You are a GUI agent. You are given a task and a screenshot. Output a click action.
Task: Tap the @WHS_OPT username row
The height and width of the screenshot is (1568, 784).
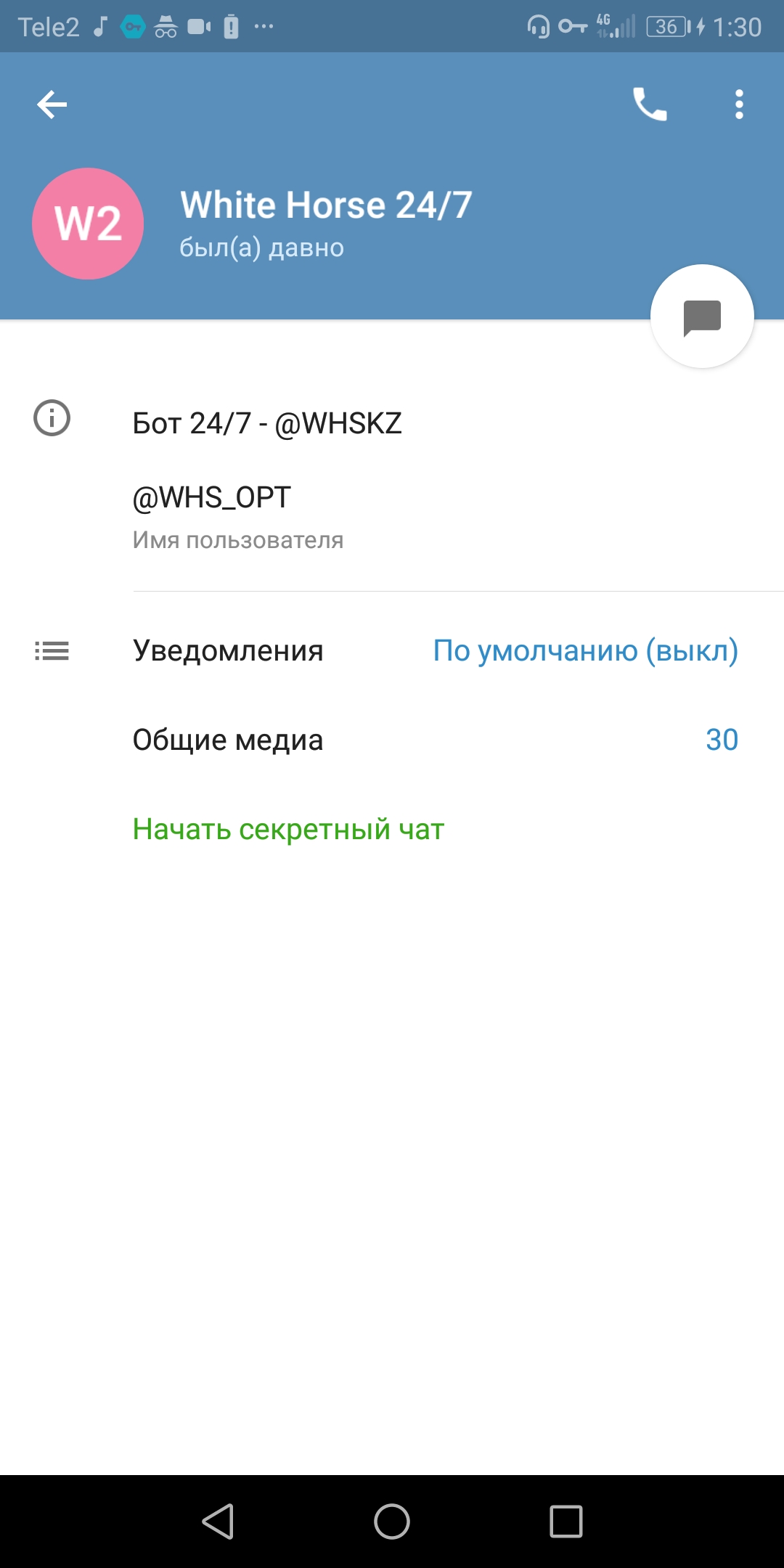[x=392, y=517]
